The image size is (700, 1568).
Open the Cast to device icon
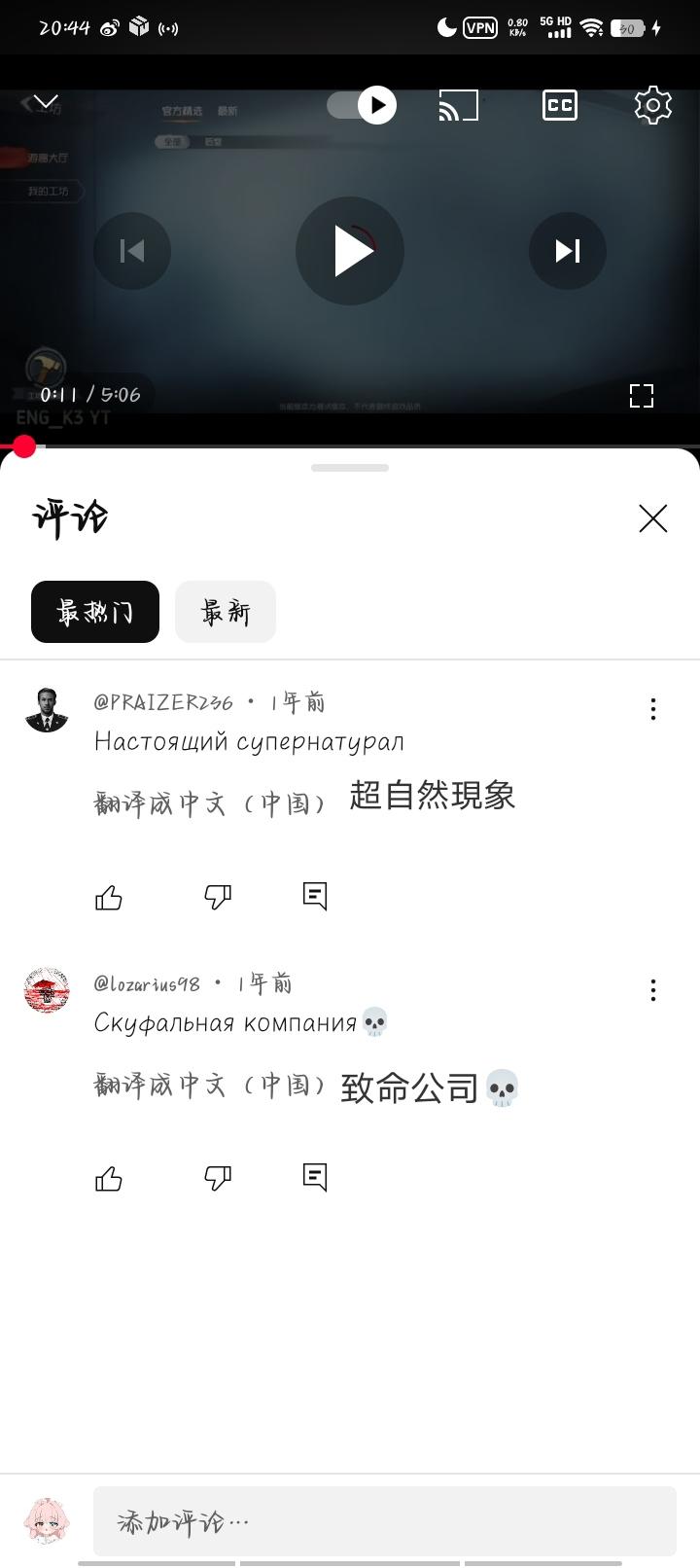click(x=459, y=105)
